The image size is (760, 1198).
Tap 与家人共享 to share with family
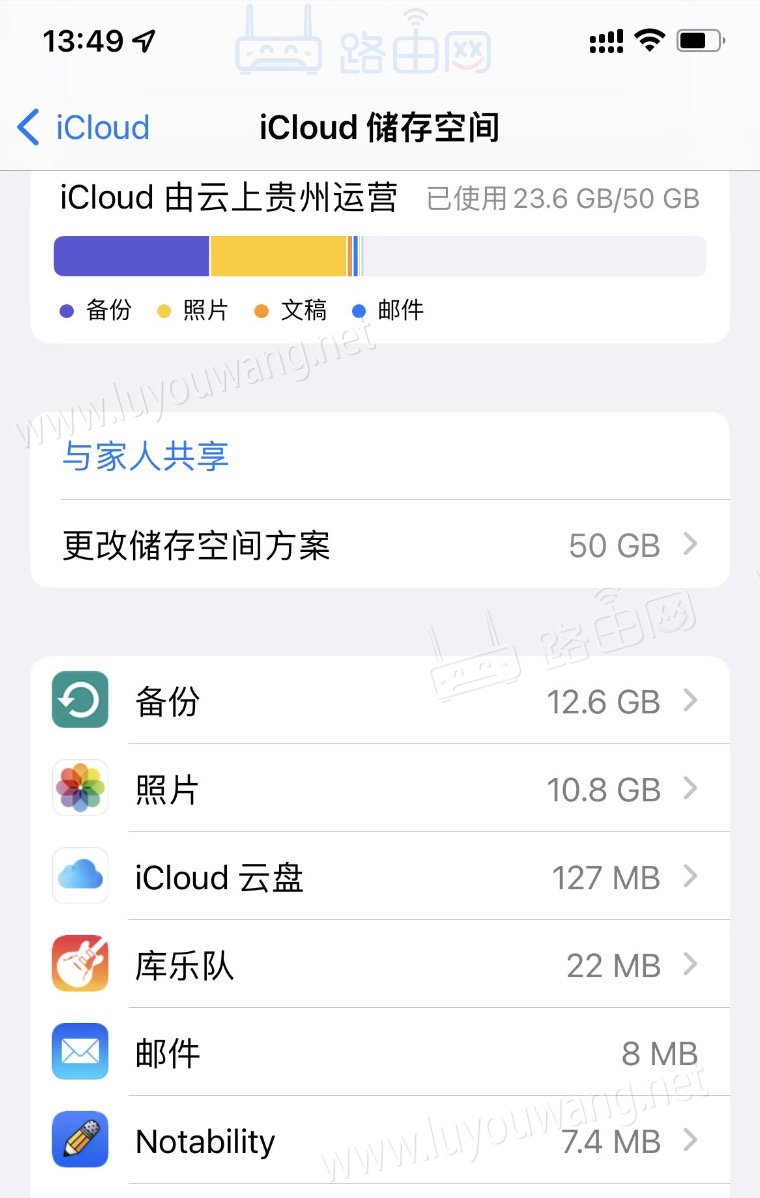pos(143,456)
